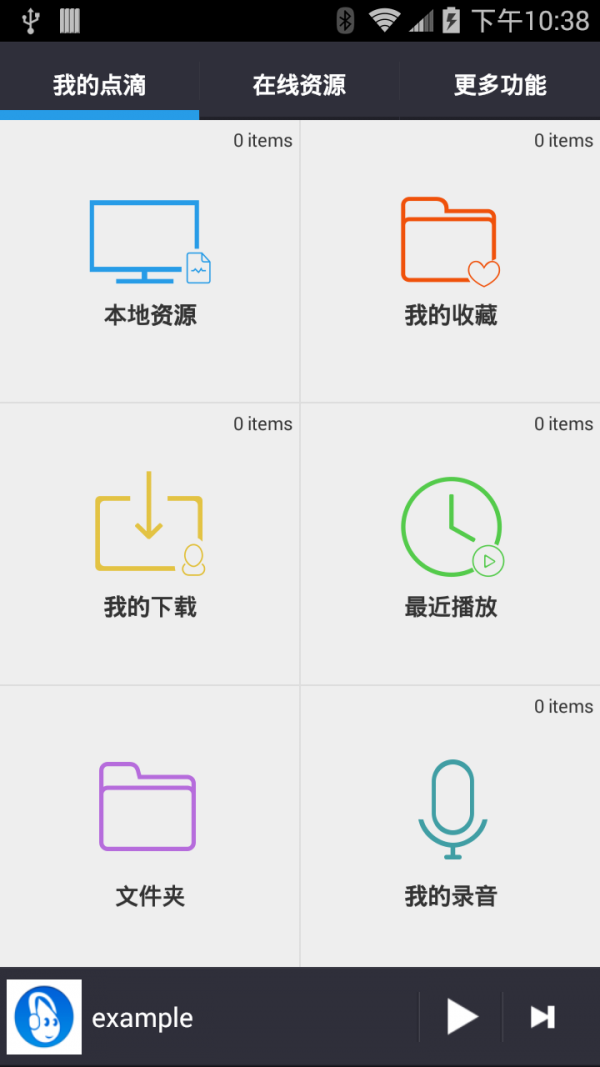The image size is (600, 1067).
Task: Open 我的下载 downloads
Action: point(150,545)
